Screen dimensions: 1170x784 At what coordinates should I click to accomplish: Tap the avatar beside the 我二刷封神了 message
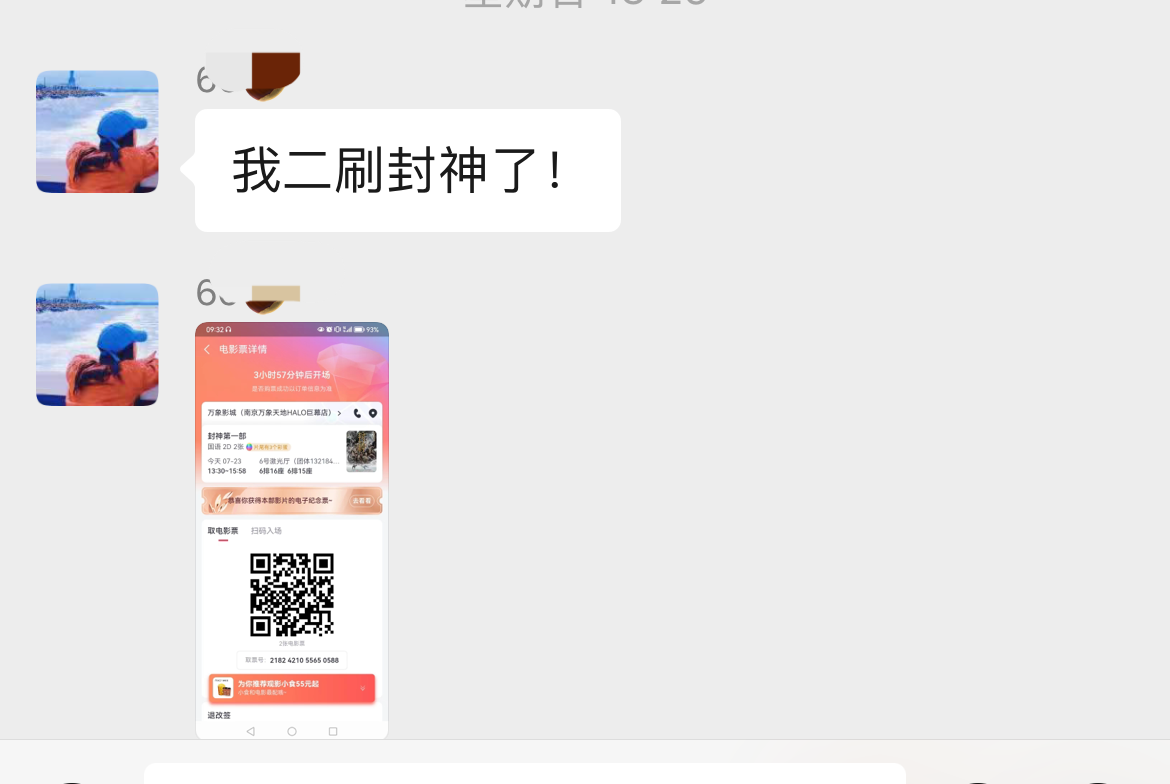[x=97, y=132]
